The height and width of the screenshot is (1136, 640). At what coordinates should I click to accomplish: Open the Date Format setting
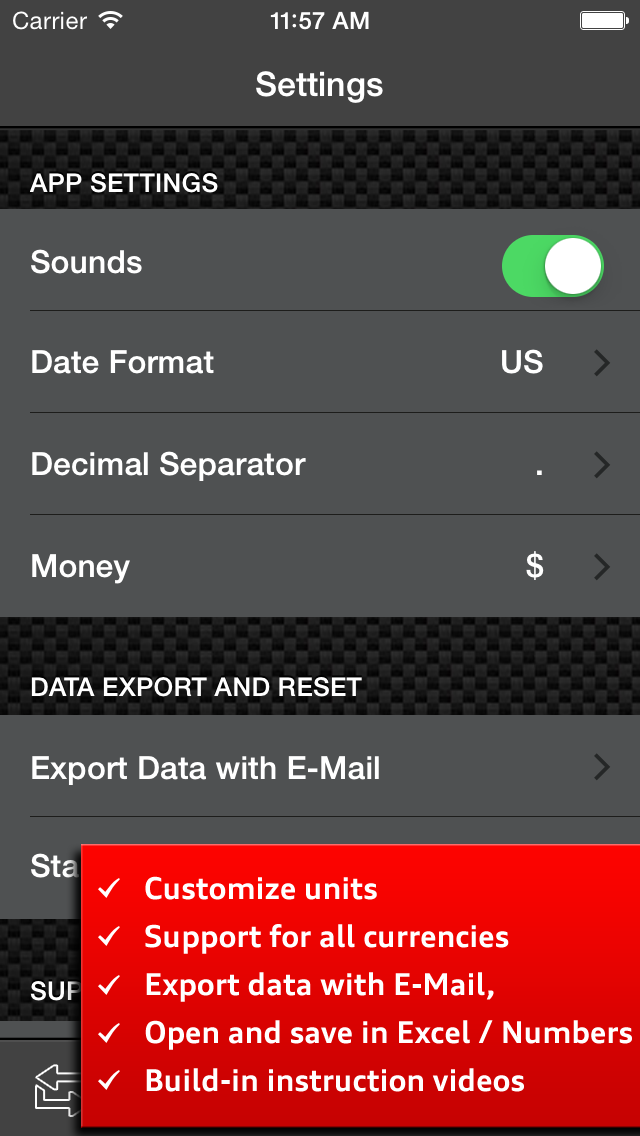(x=320, y=362)
